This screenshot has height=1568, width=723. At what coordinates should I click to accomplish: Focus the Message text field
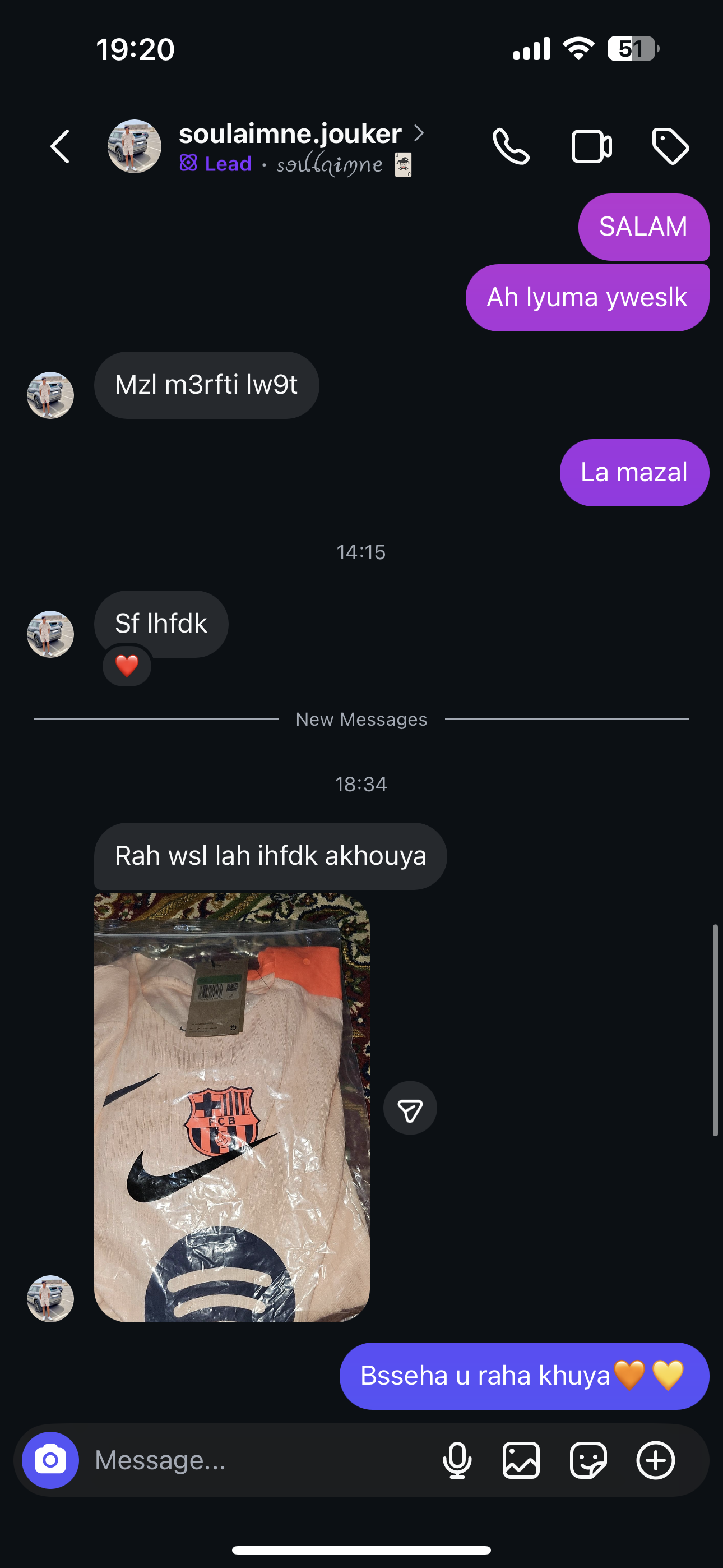tap(256, 1460)
